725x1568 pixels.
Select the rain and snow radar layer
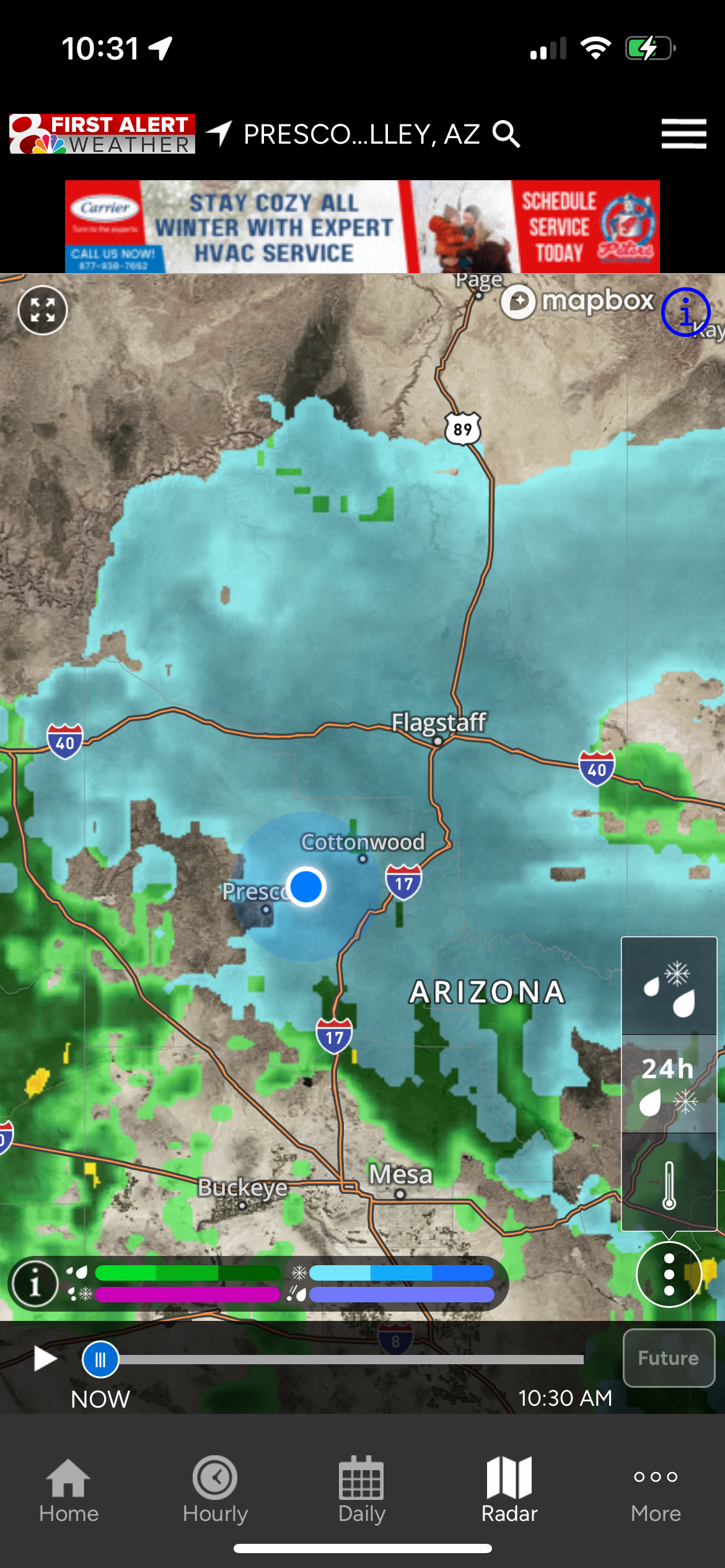(669, 986)
